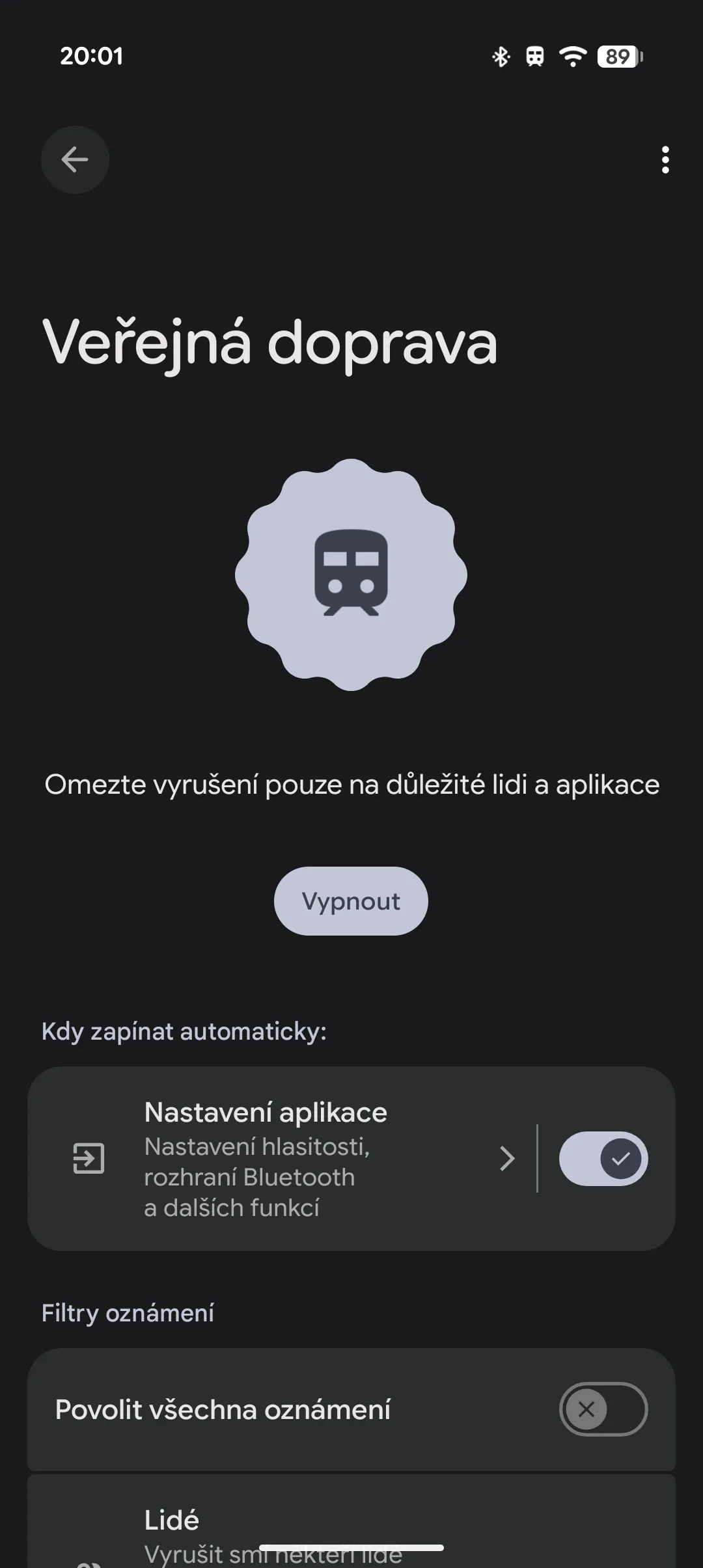Tap the Vypnout button
Viewport: 703px width, 1568px height.
click(351, 901)
